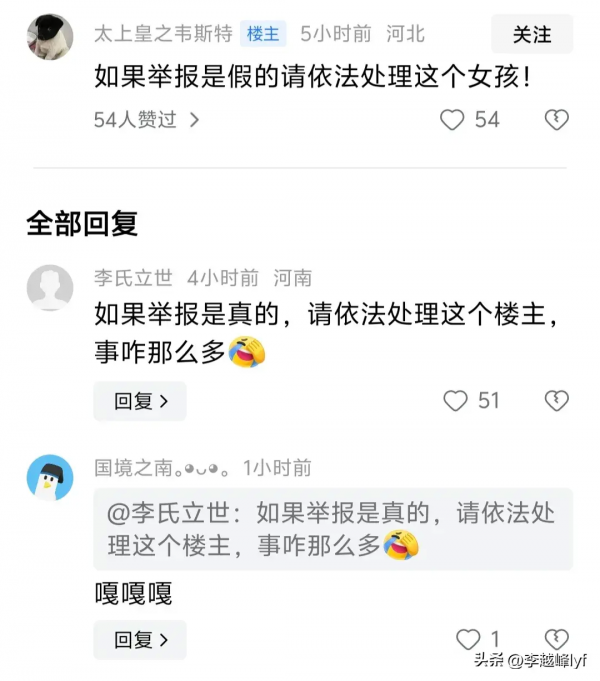Open 李氏立世's profile avatar

tap(49, 289)
